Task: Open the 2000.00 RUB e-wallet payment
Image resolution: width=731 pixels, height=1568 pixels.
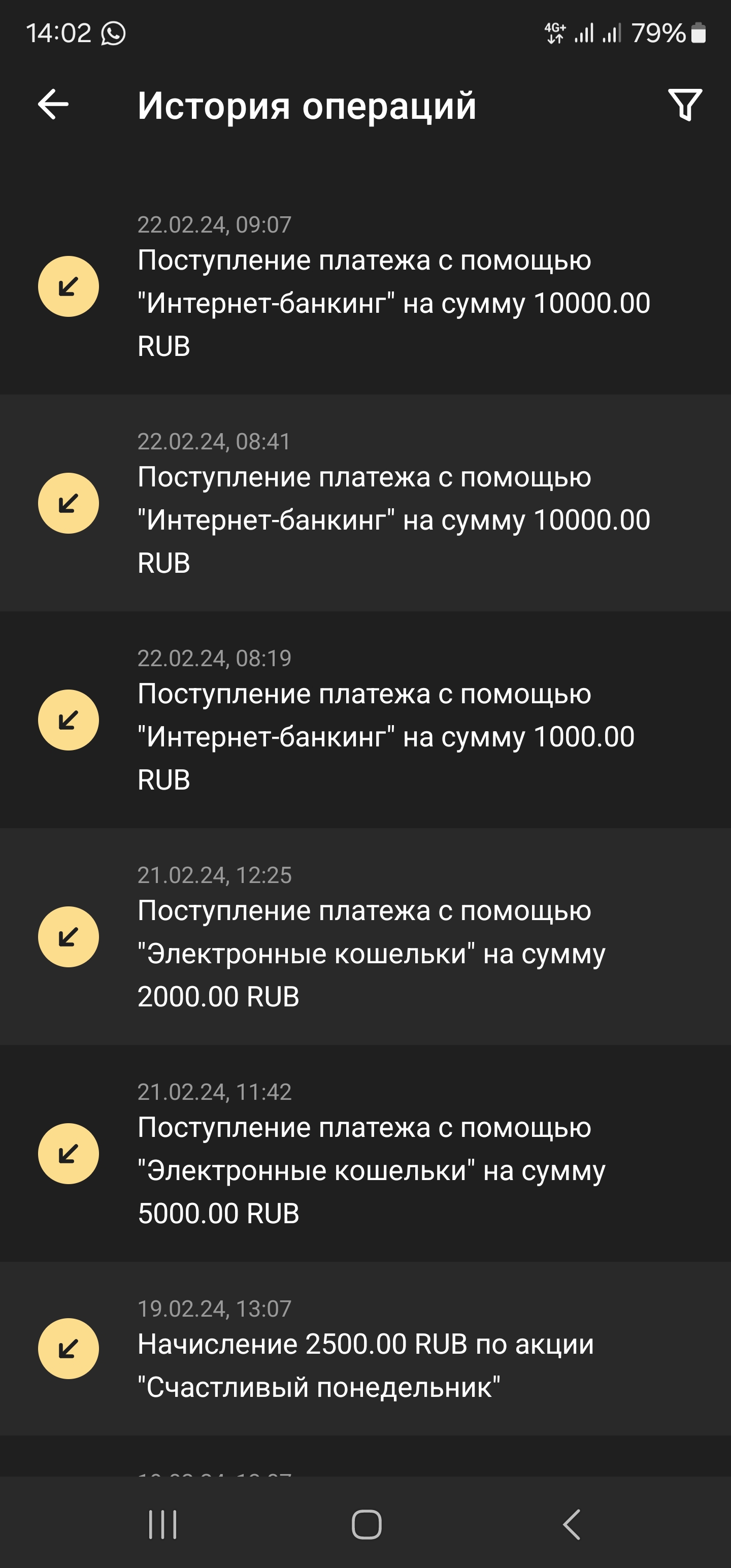Action: [x=365, y=936]
